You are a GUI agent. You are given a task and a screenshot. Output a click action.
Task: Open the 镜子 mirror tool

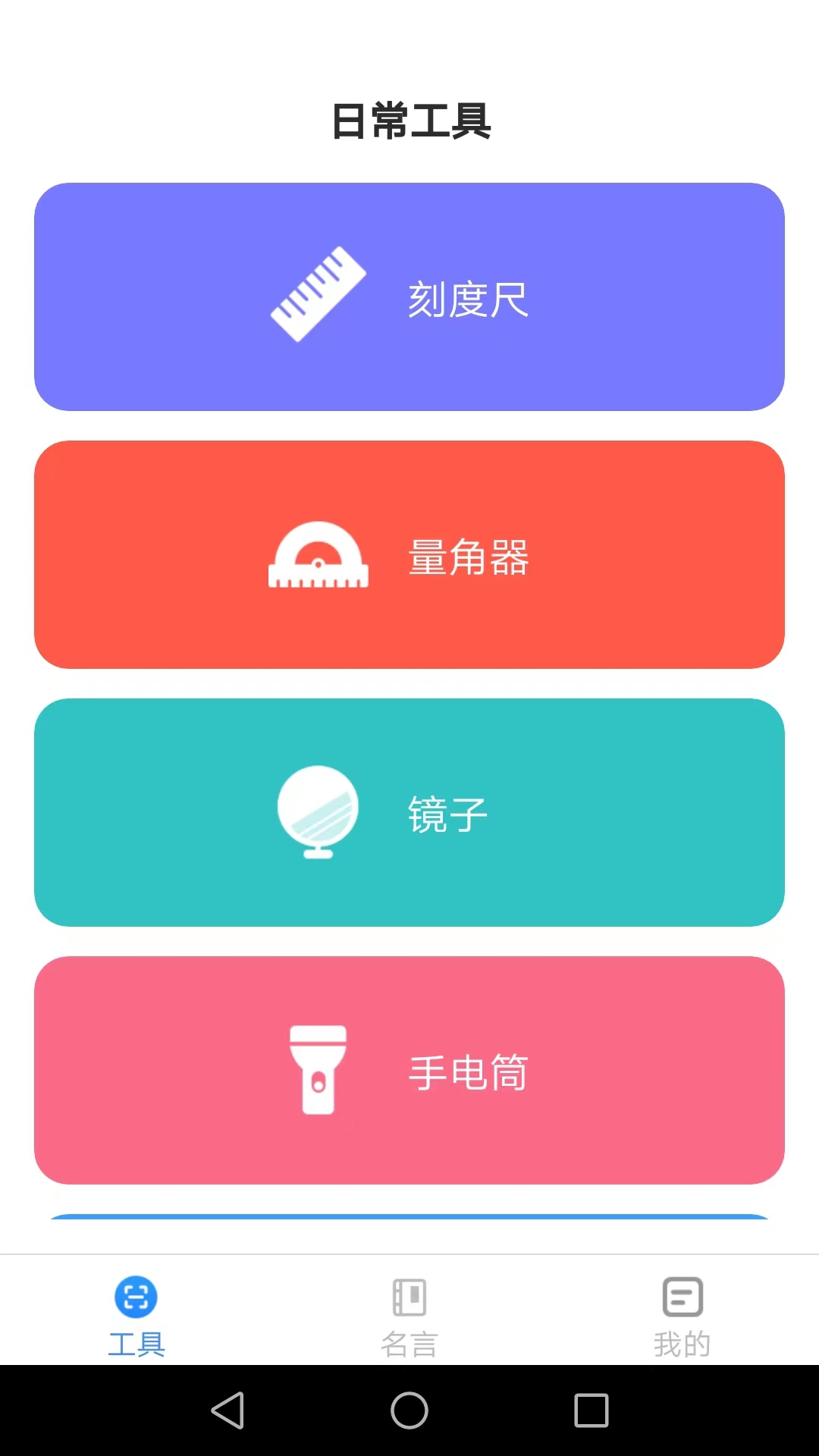409,813
